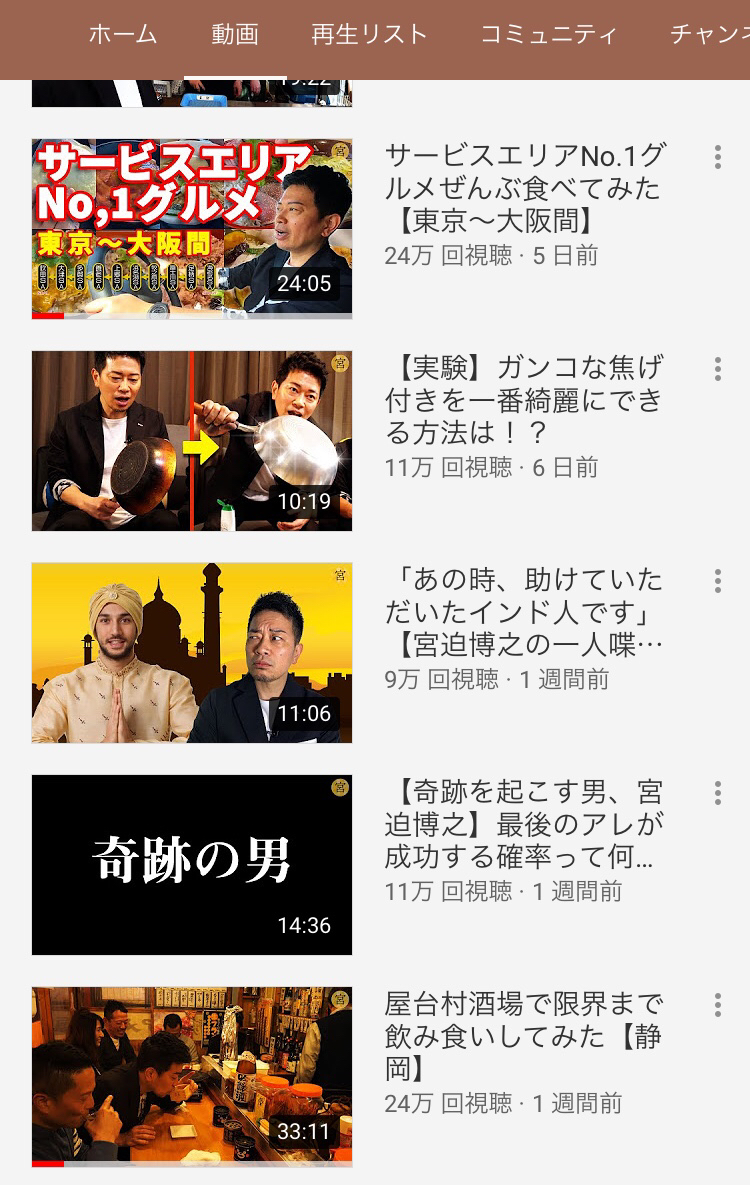Viewport: 750px width, 1185px height.
Task: Switch to the ホーム tab
Action: pyautogui.click(x=123, y=34)
